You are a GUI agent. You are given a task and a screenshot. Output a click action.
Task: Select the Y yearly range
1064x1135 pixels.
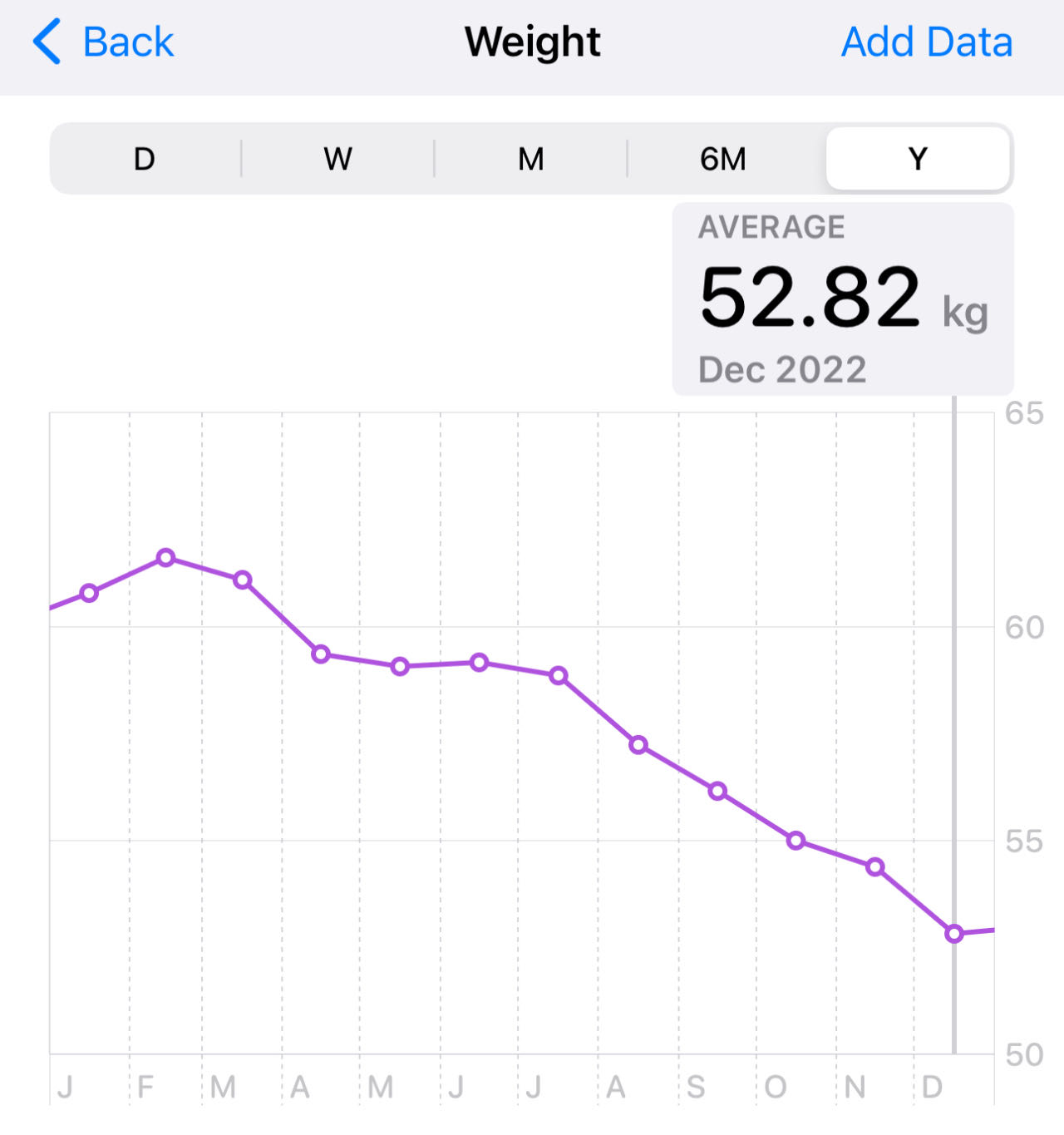click(917, 159)
